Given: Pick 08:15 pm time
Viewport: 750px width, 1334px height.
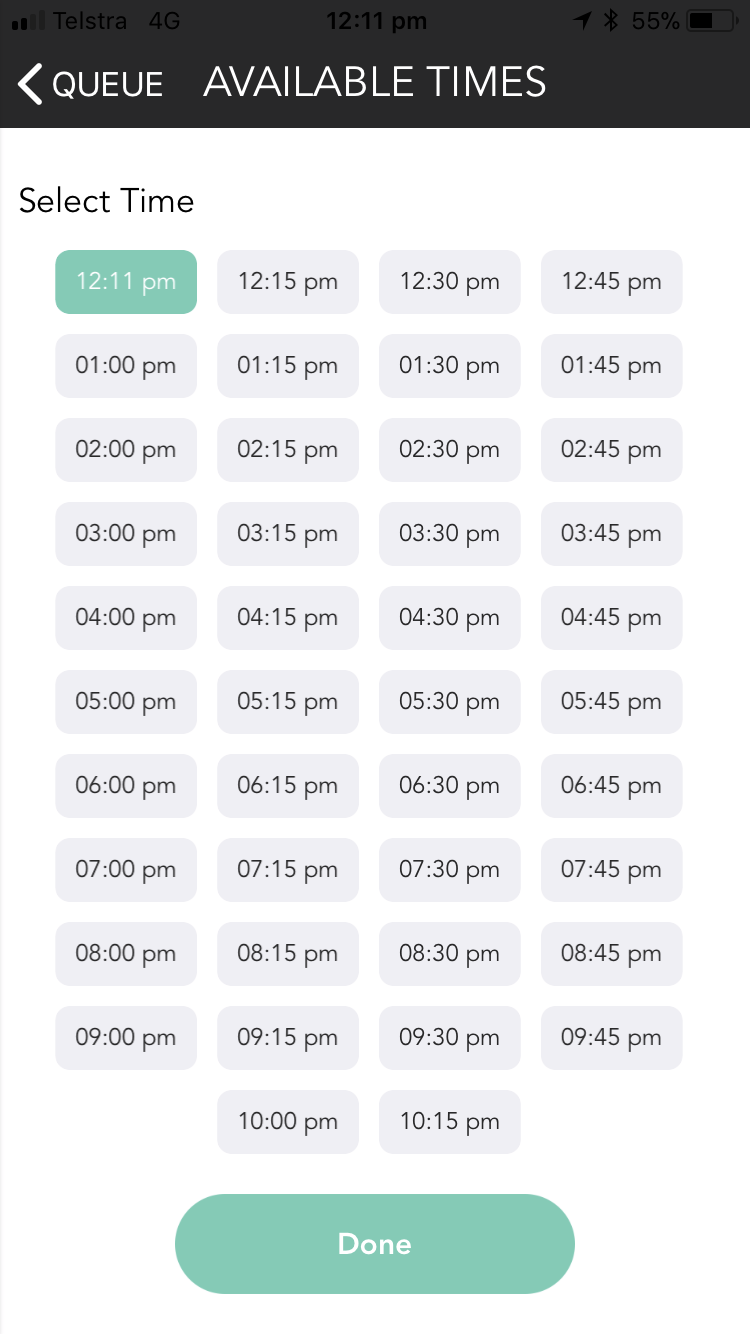Looking at the screenshot, I should coord(288,954).
